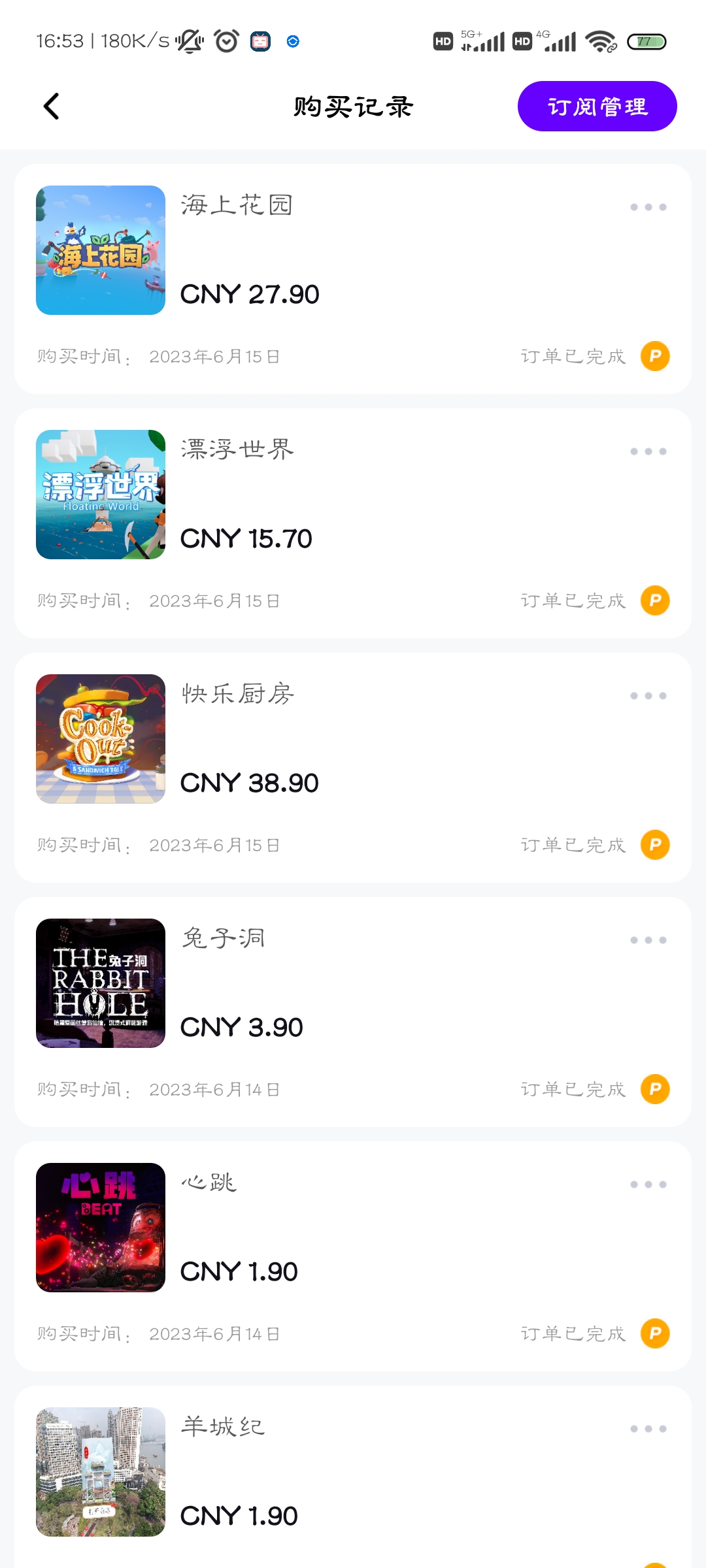The image size is (706, 1568).
Task: Open the 心跳 game thumbnail
Action: pyautogui.click(x=101, y=1228)
